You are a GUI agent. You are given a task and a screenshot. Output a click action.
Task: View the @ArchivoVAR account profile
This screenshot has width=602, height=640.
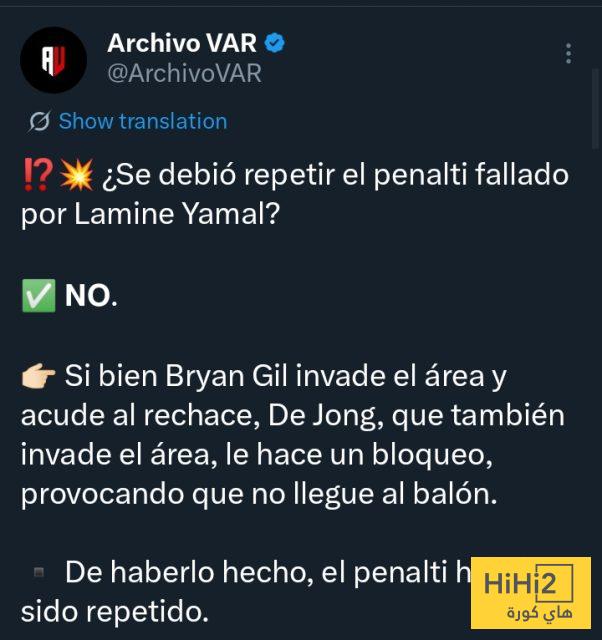pos(184,74)
